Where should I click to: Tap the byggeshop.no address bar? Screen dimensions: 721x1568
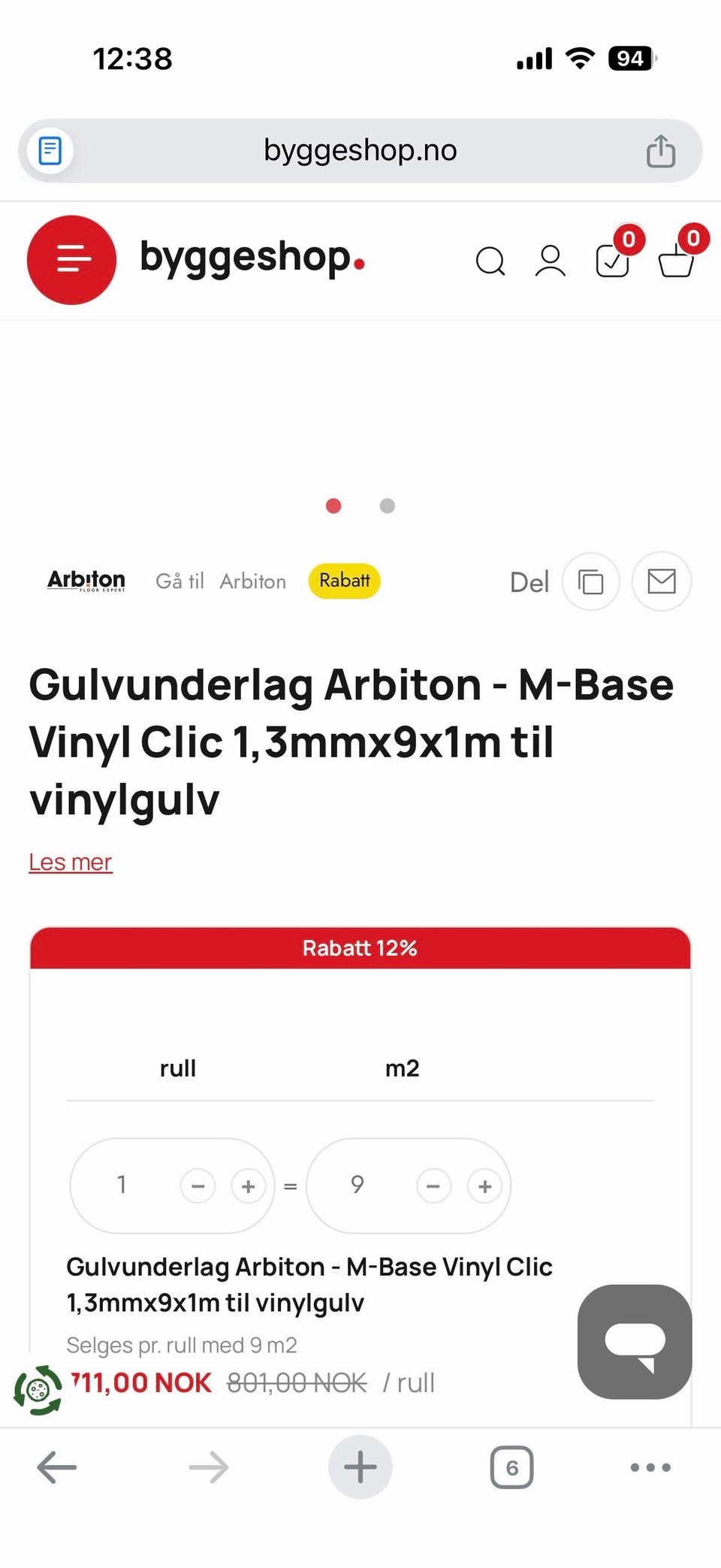(360, 150)
